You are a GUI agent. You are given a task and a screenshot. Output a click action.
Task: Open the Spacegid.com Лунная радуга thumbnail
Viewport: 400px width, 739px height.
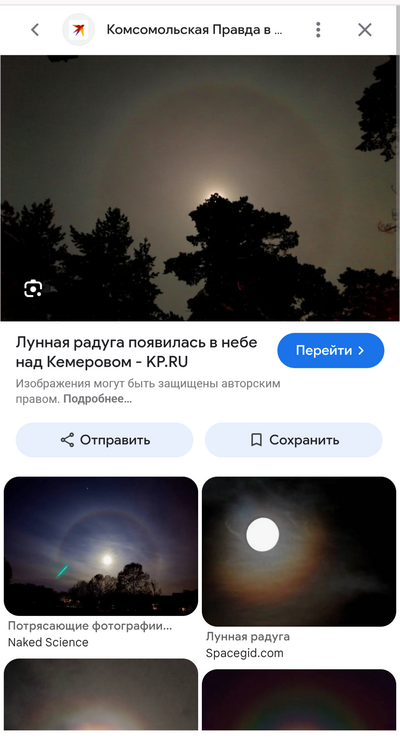coord(299,551)
